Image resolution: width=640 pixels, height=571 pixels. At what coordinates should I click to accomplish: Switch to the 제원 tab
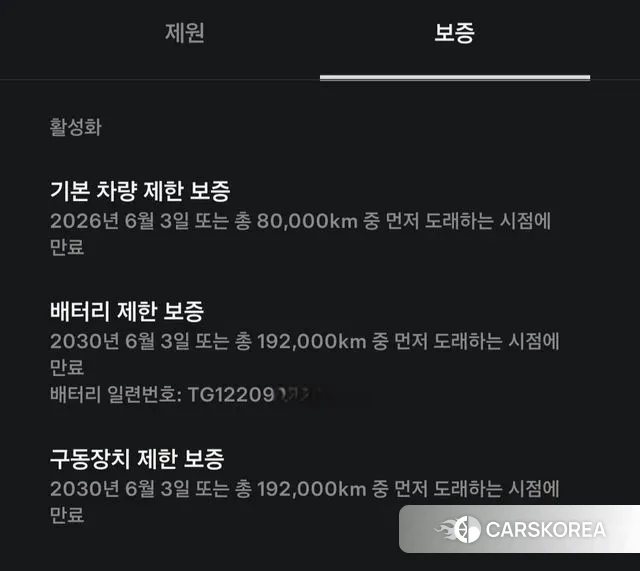(x=185, y=34)
